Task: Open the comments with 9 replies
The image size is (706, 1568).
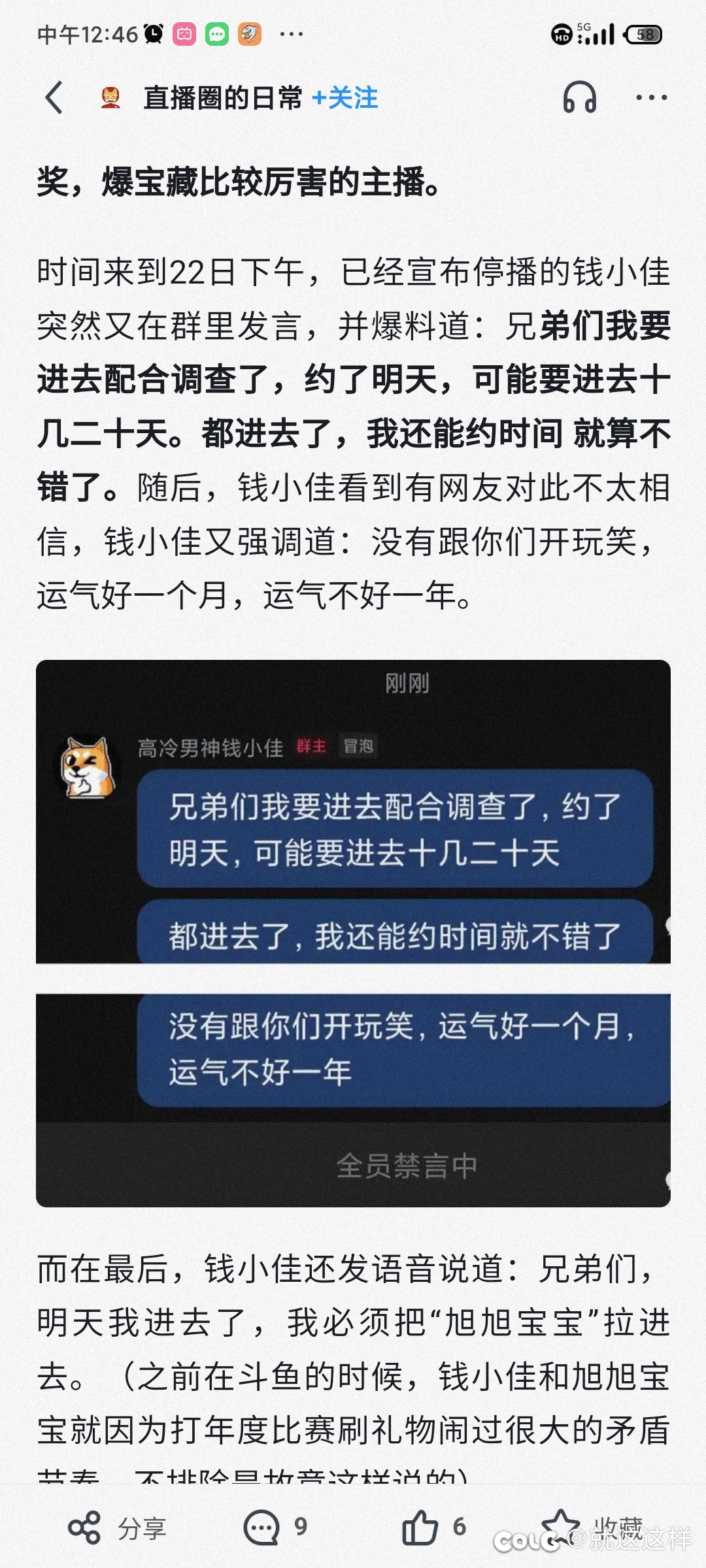Action: tap(275, 1527)
